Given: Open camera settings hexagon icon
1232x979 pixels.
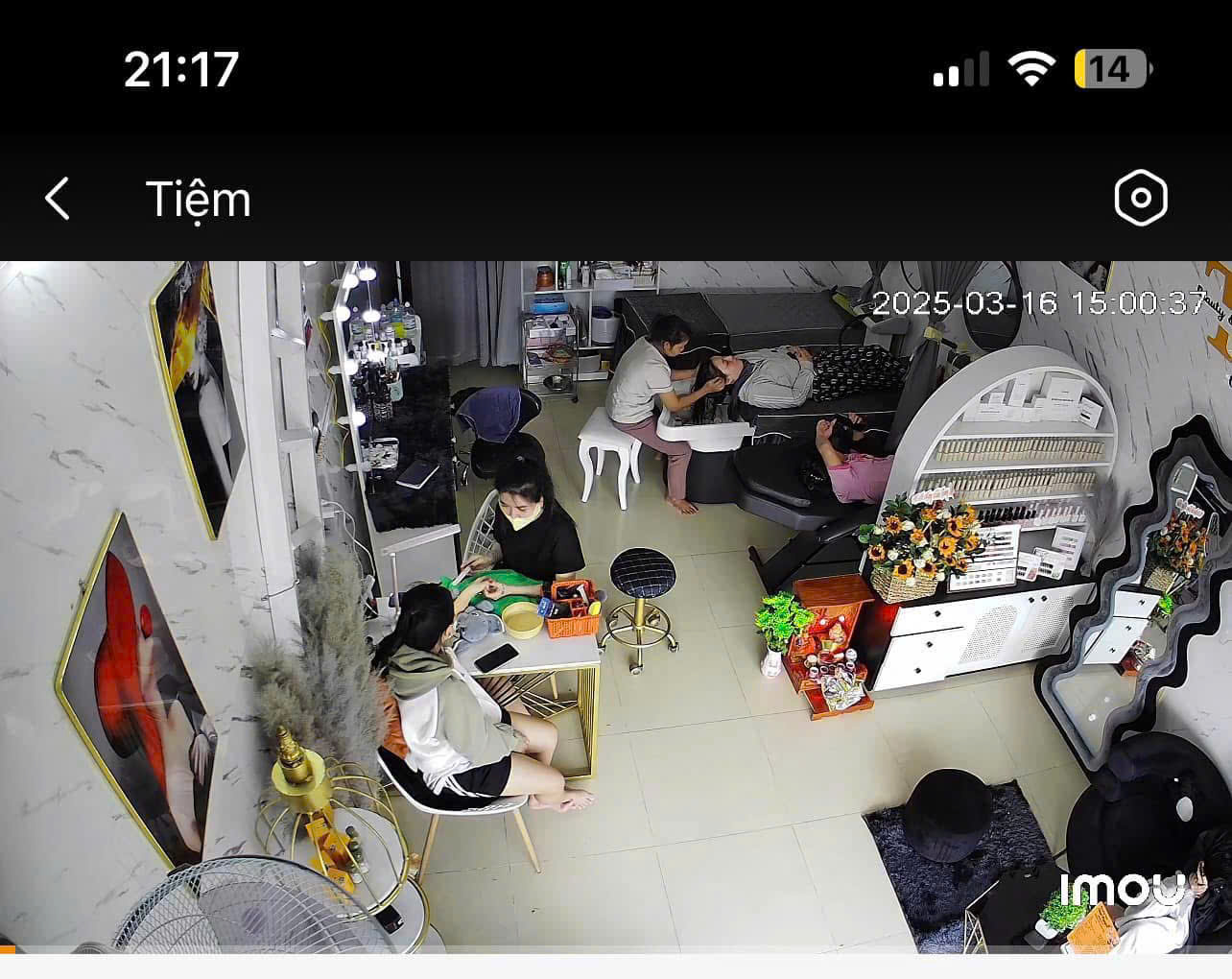Looking at the screenshot, I should 1141,199.
